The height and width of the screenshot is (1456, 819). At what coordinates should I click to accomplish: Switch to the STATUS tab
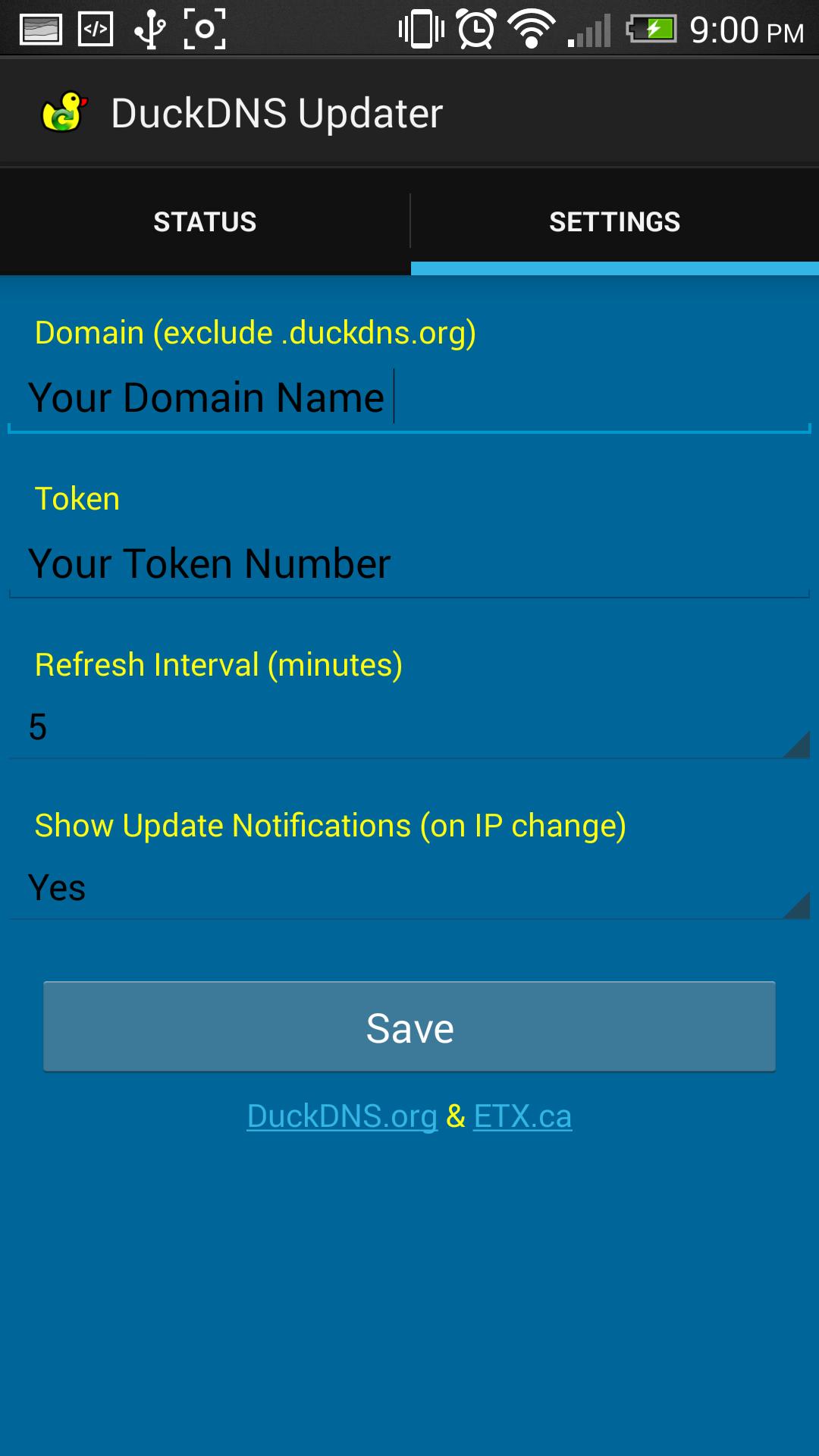click(205, 221)
